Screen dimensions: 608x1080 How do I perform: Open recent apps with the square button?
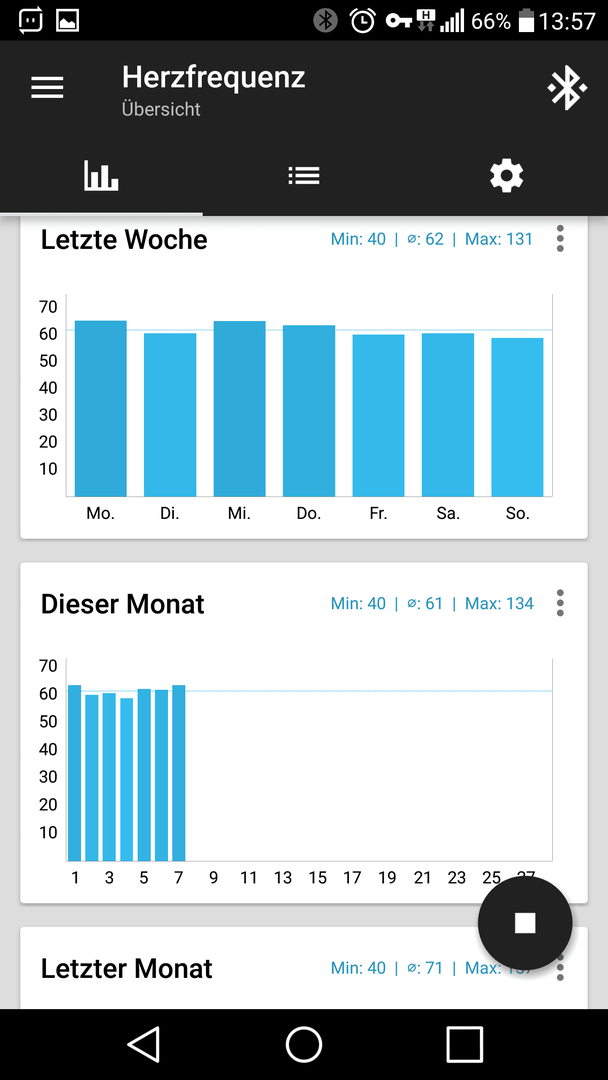click(465, 1044)
